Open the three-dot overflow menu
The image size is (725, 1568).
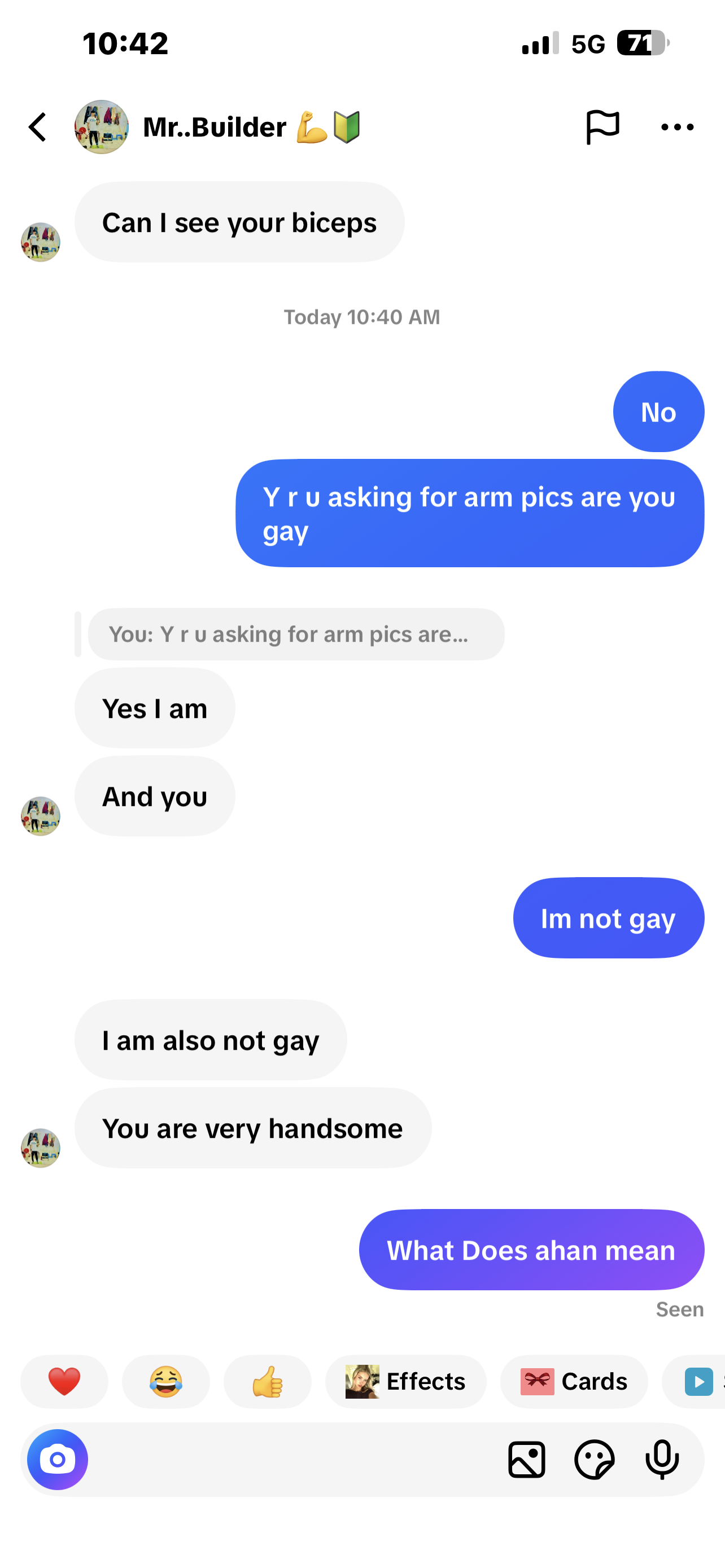coord(677,127)
